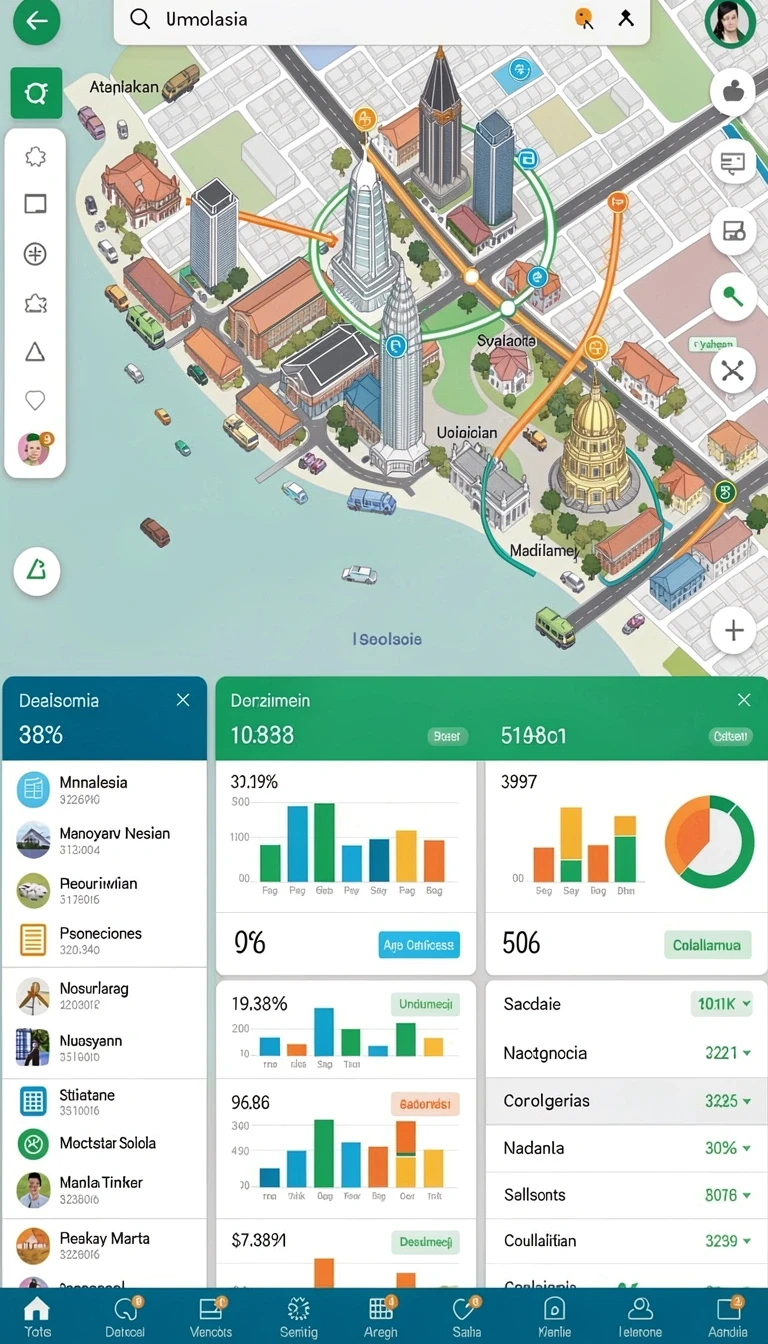Tap the Colallamua button
The image size is (768, 1344).
(707, 944)
